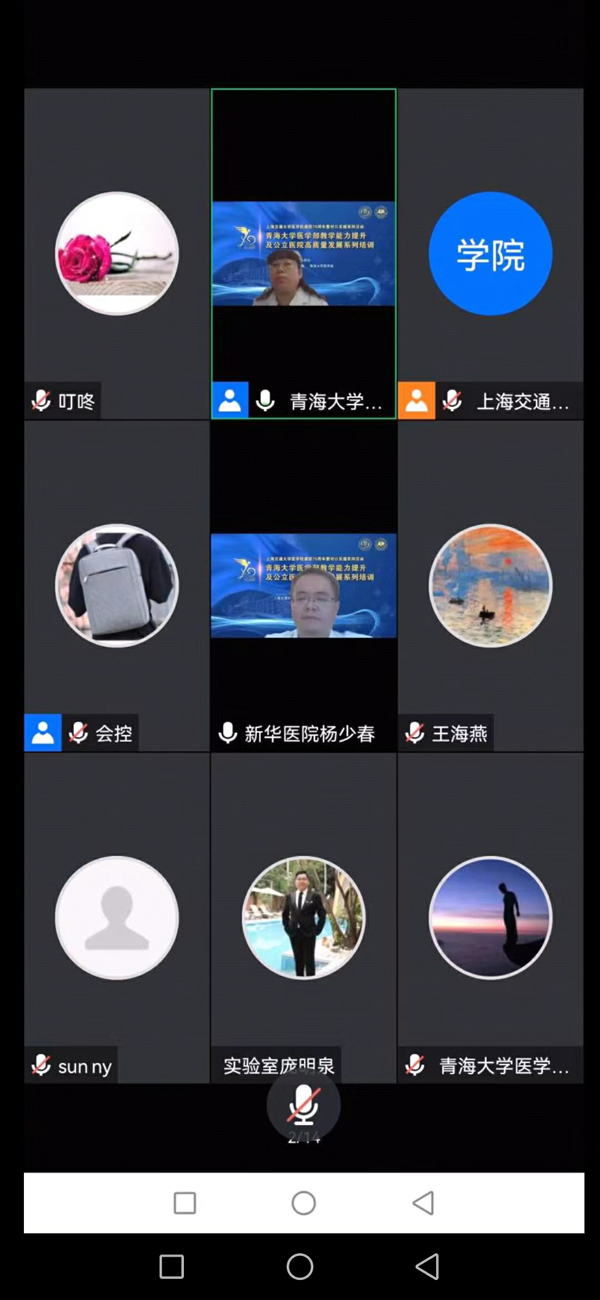Go to the home screen
The image size is (600, 1300).
300,1266
